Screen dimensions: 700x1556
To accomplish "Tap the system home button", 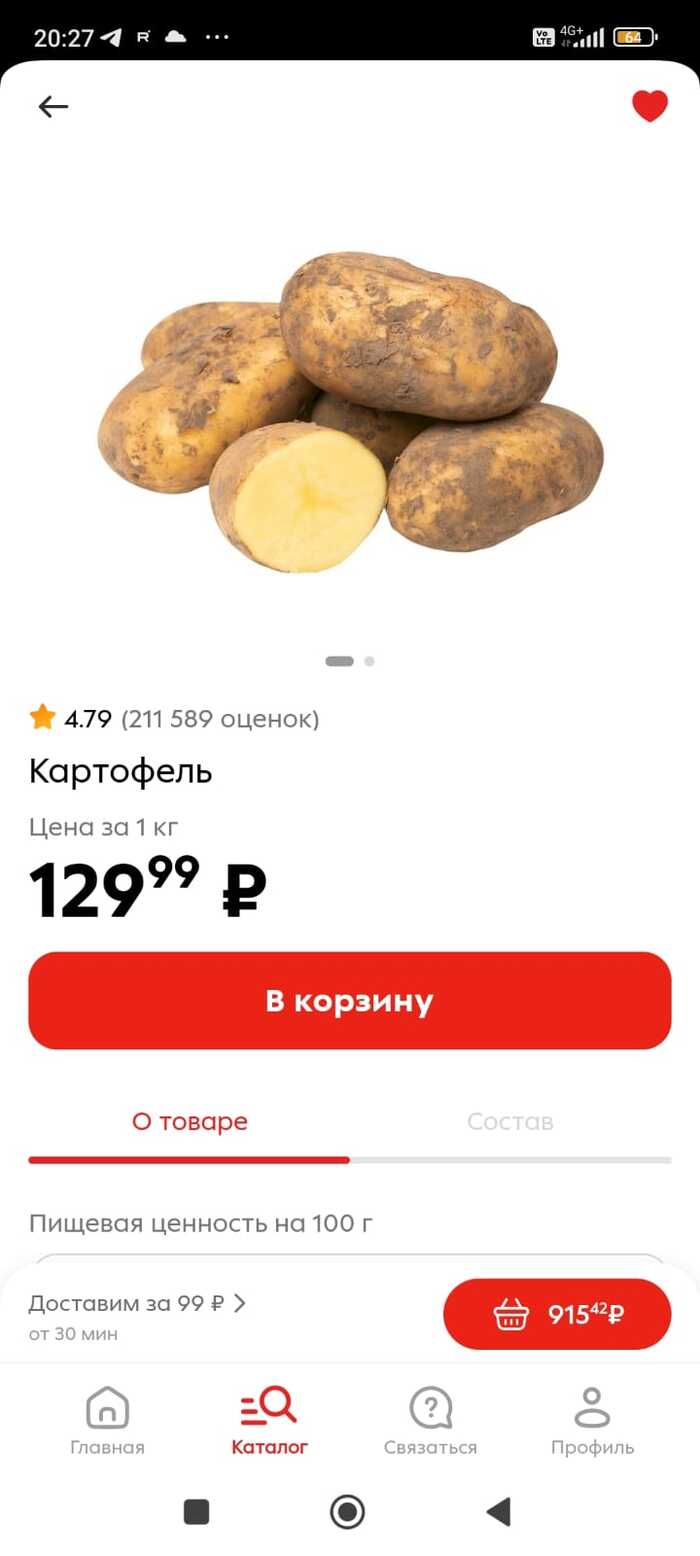I will pos(347,1511).
